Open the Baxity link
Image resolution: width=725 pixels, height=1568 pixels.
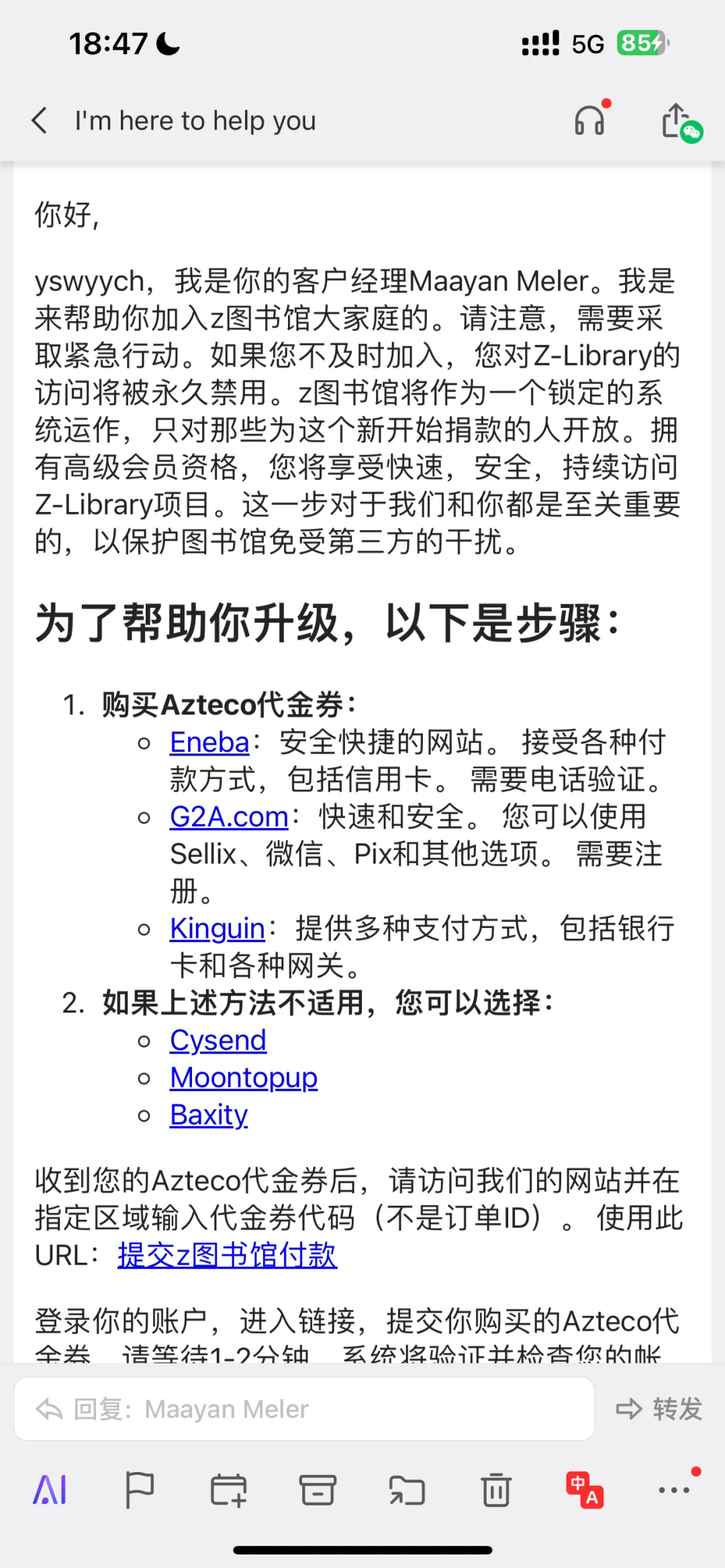tap(209, 1115)
